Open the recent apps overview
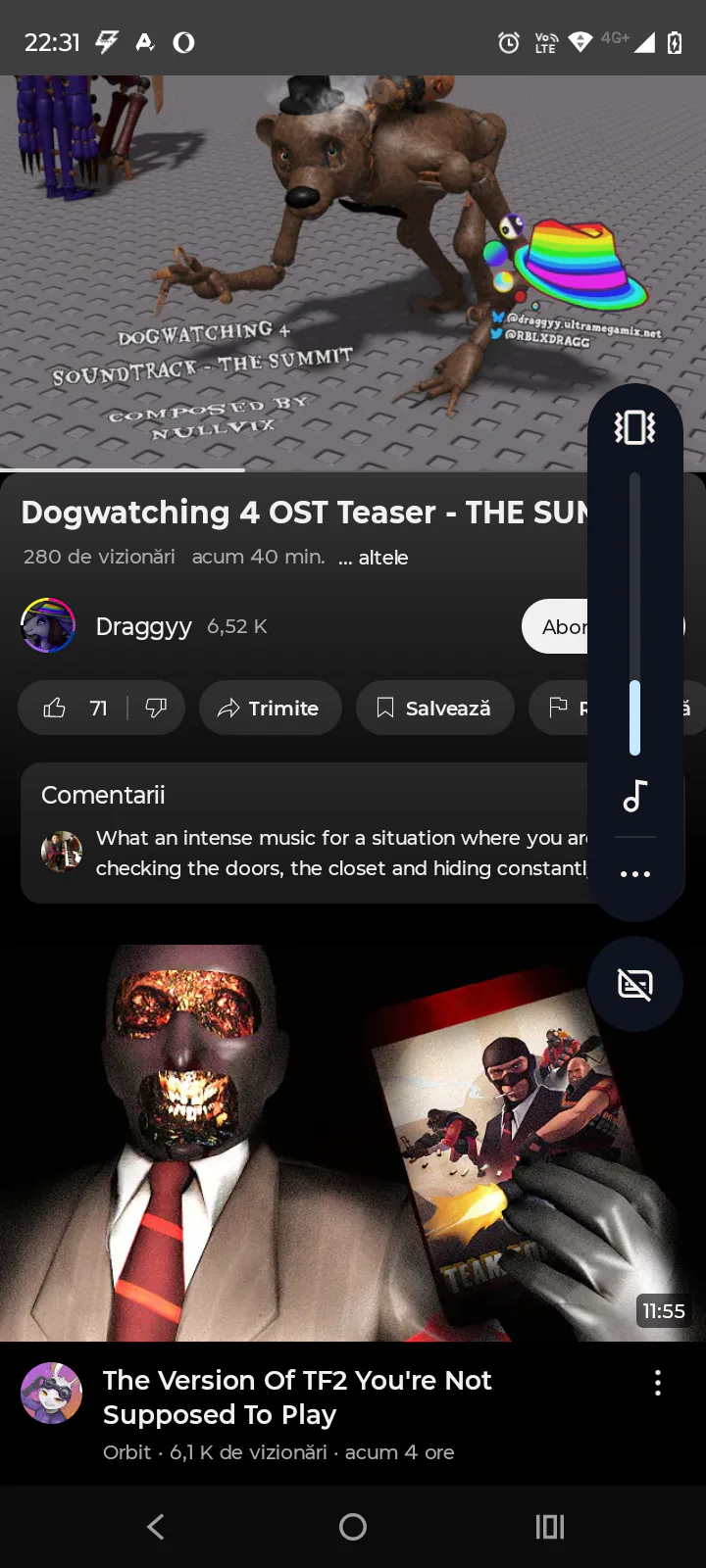This screenshot has height=1568, width=706. [x=550, y=1527]
